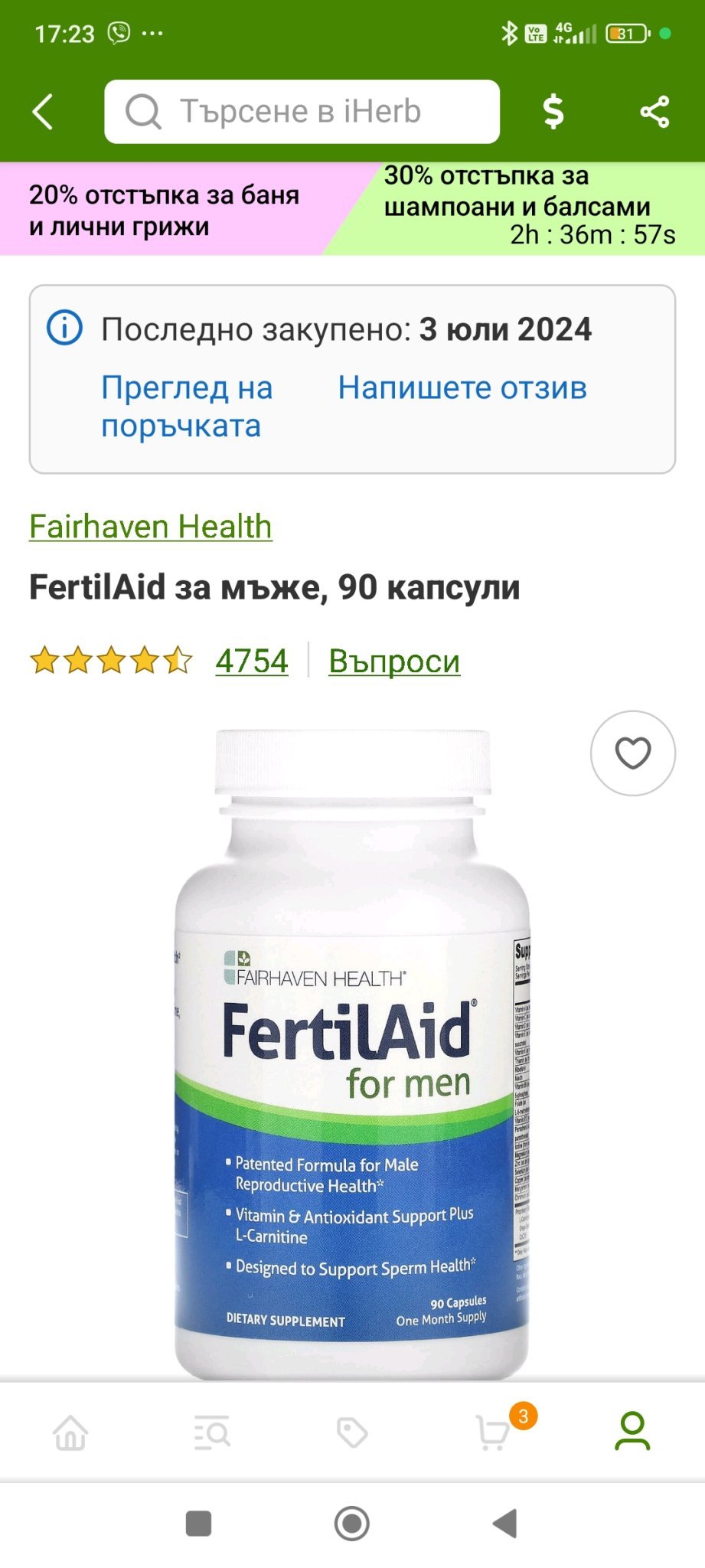This screenshot has height=1568, width=705.
Task: Switch to the account profile tab
Action: click(632, 1432)
